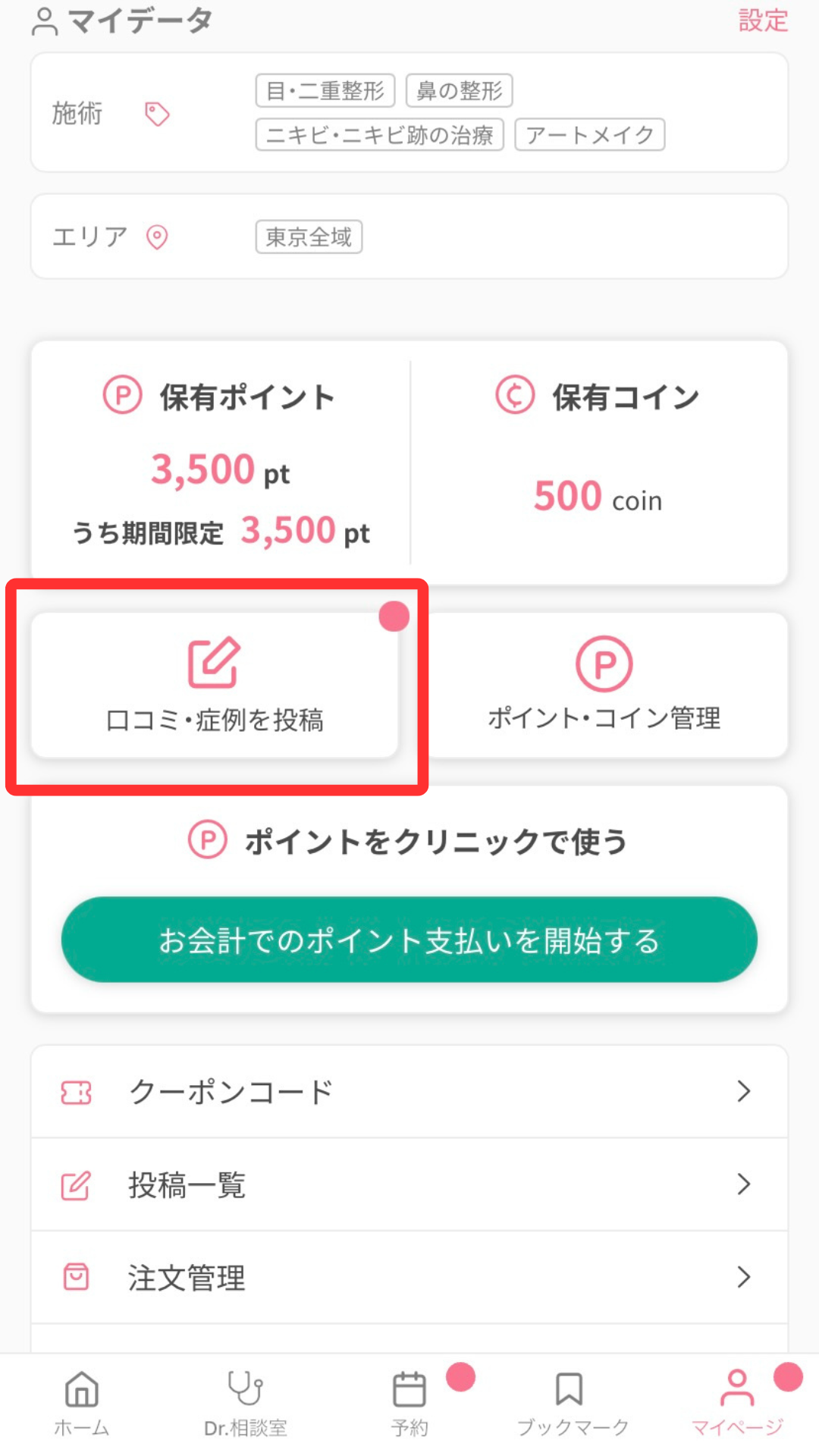Open ポイント・コイン管理

pyautogui.click(x=604, y=685)
